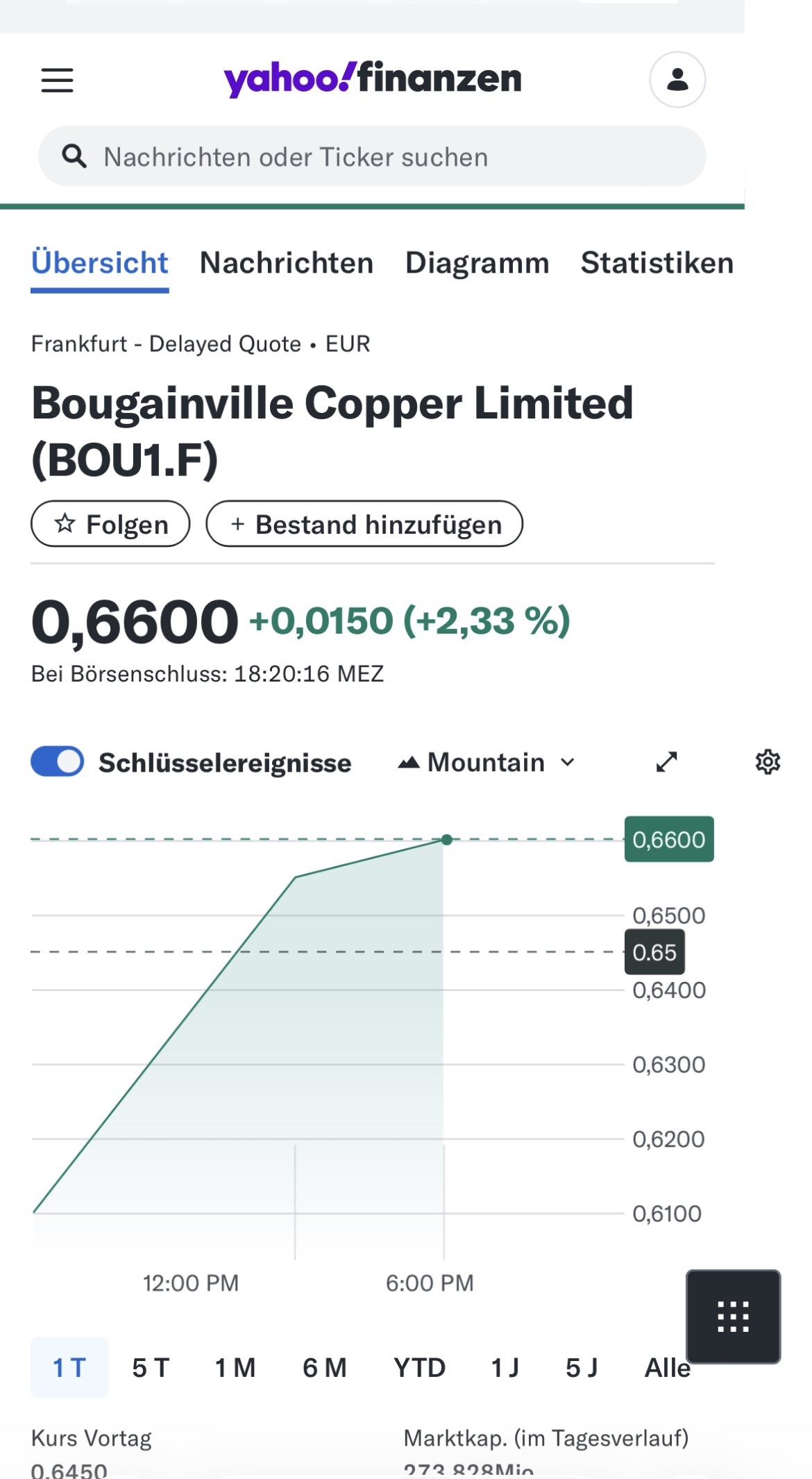This screenshot has width=812, height=1479.
Task: Select the 5 T time range
Action: pos(151,1367)
